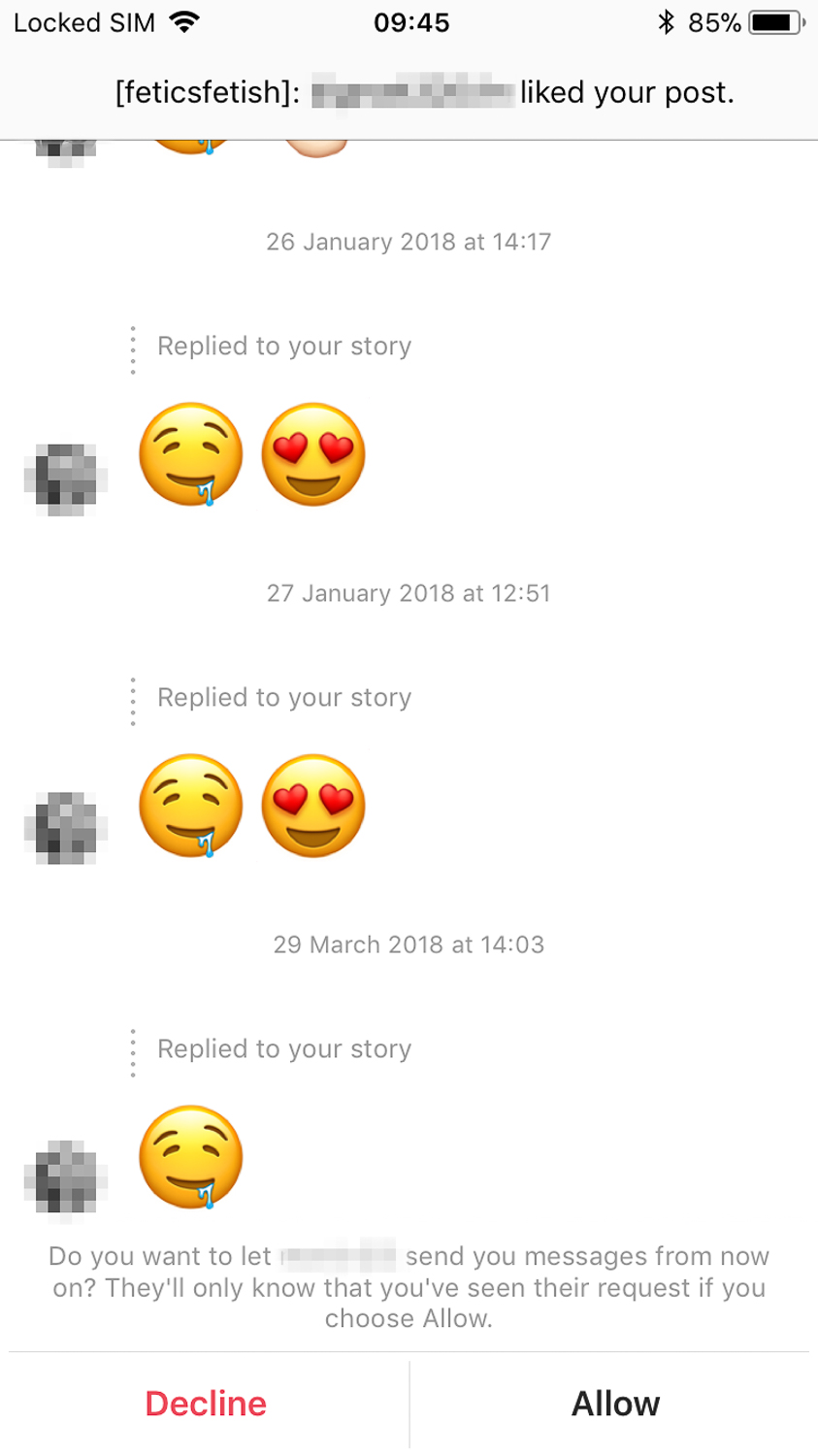Open story reply from 26 January 2018
The width and height of the screenshot is (818, 1456).
(284, 347)
